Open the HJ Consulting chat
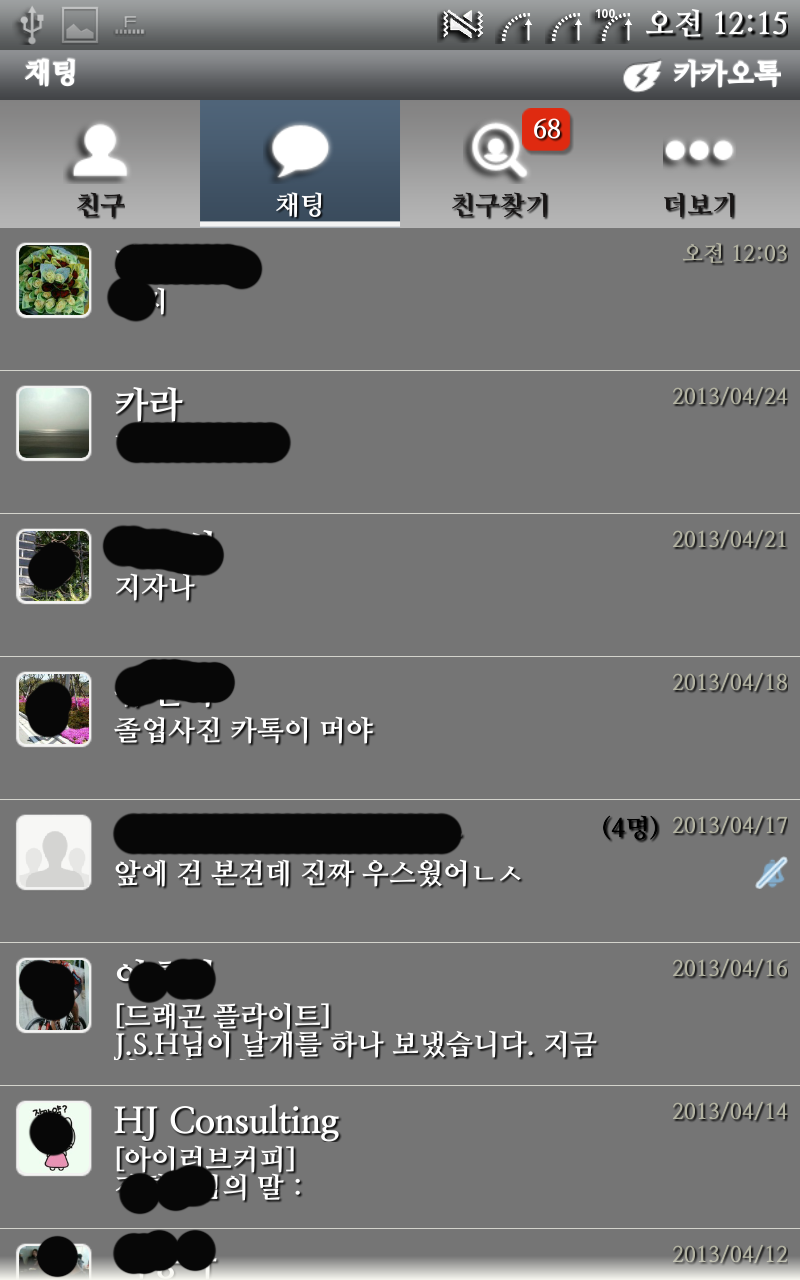Viewport: 800px width, 1280px height. click(400, 1157)
